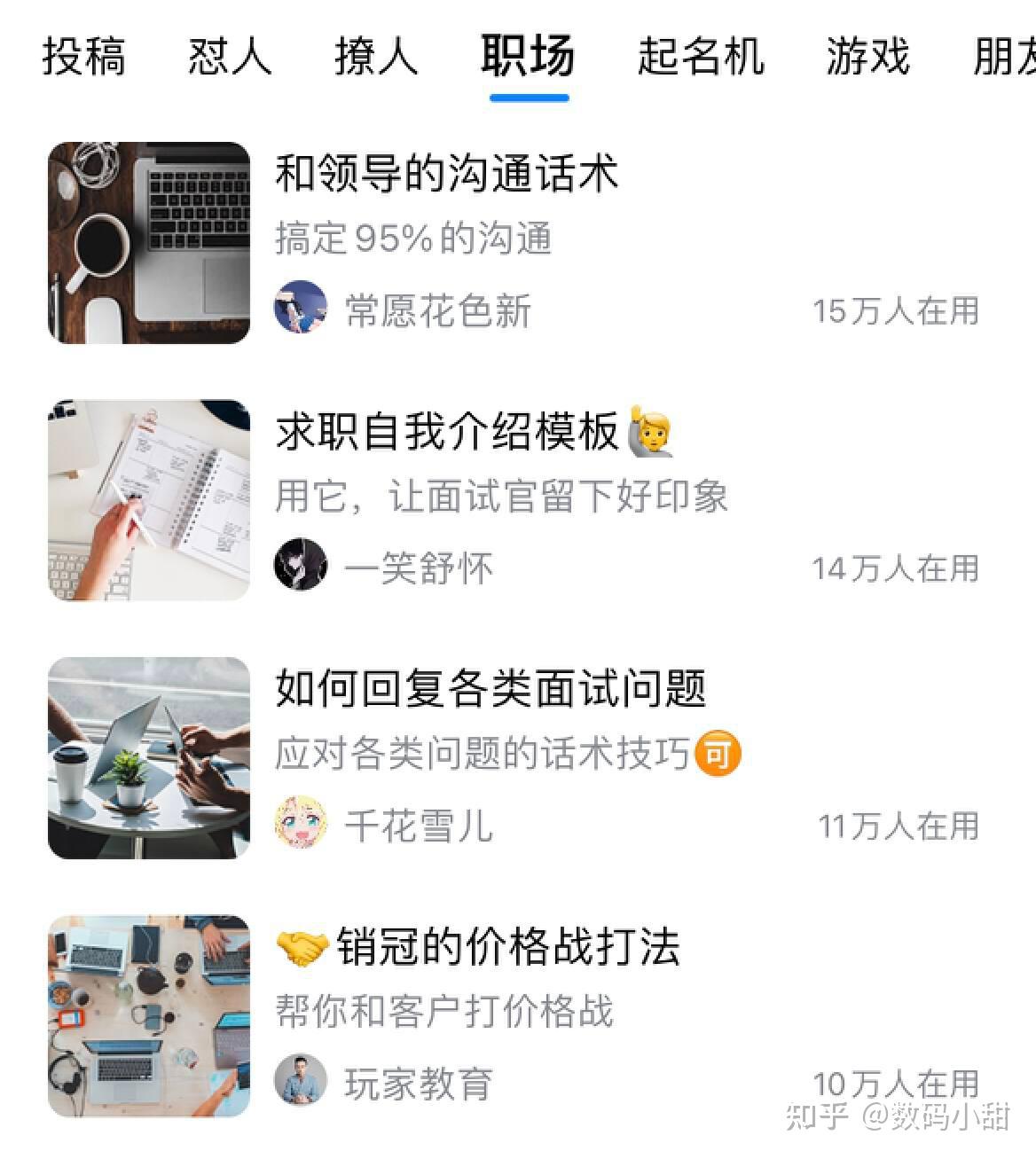Open 求职自我介绍模板 entry
Screen dimensions: 1036x1159
point(446,433)
